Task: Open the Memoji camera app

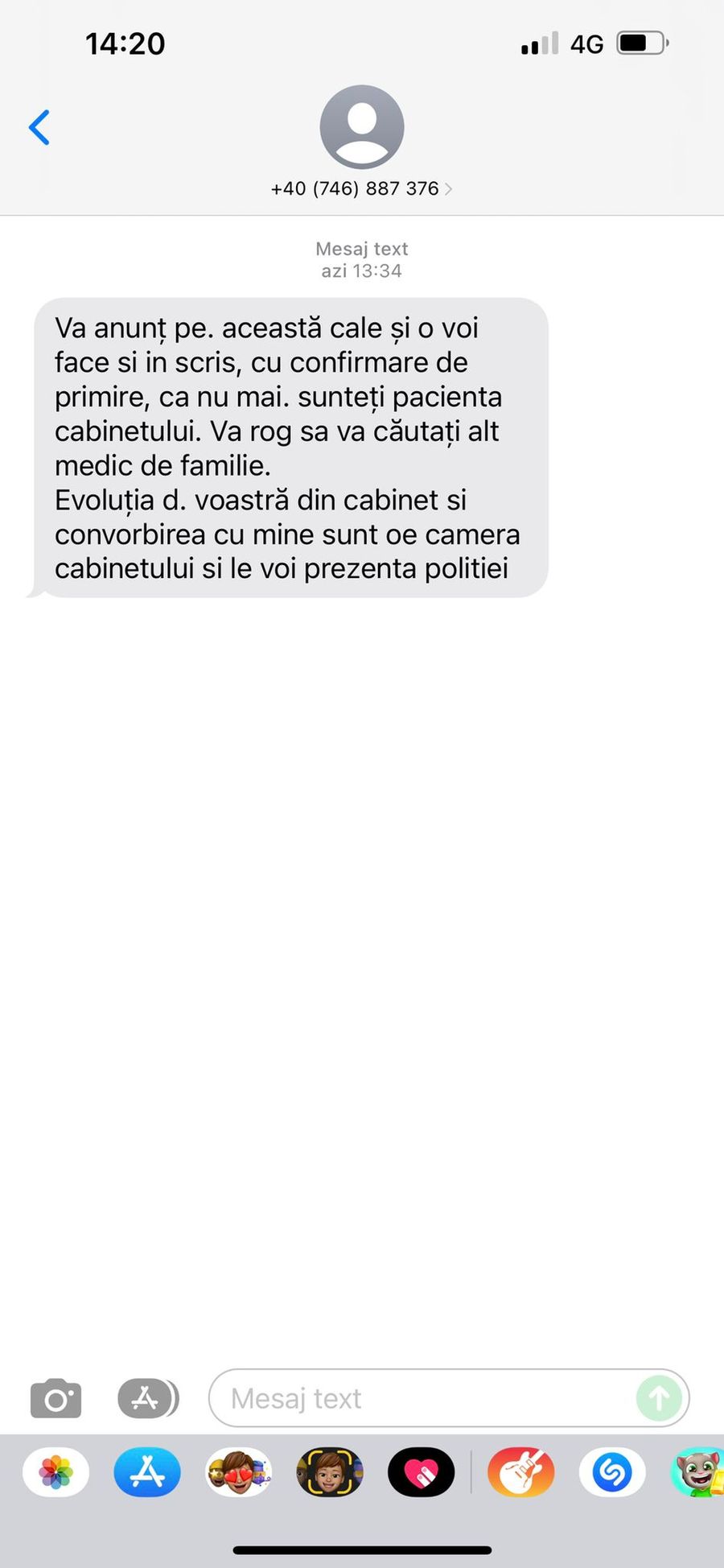Action: tap(329, 1473)
